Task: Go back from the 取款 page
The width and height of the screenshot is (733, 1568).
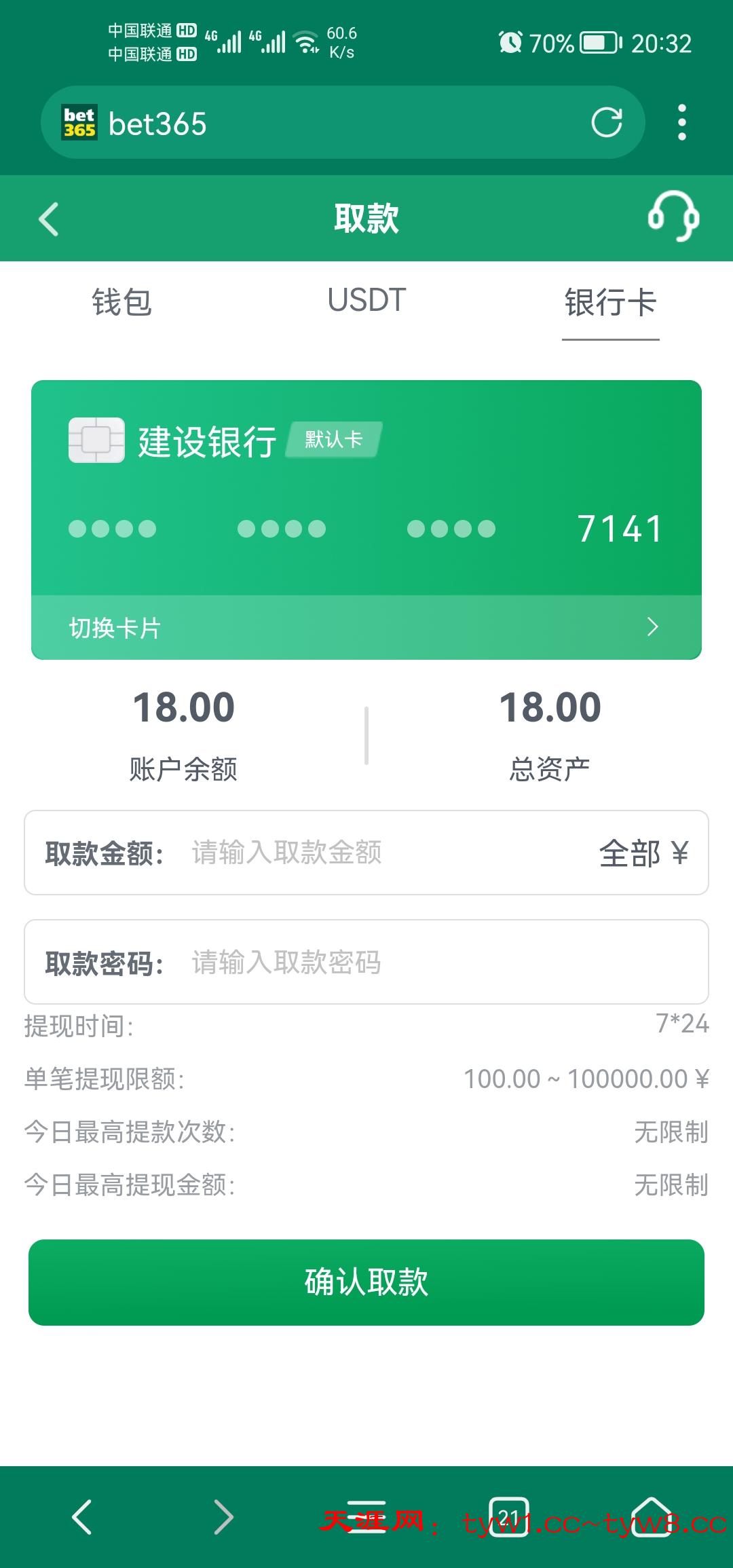Action: click(x=49, y=219)
